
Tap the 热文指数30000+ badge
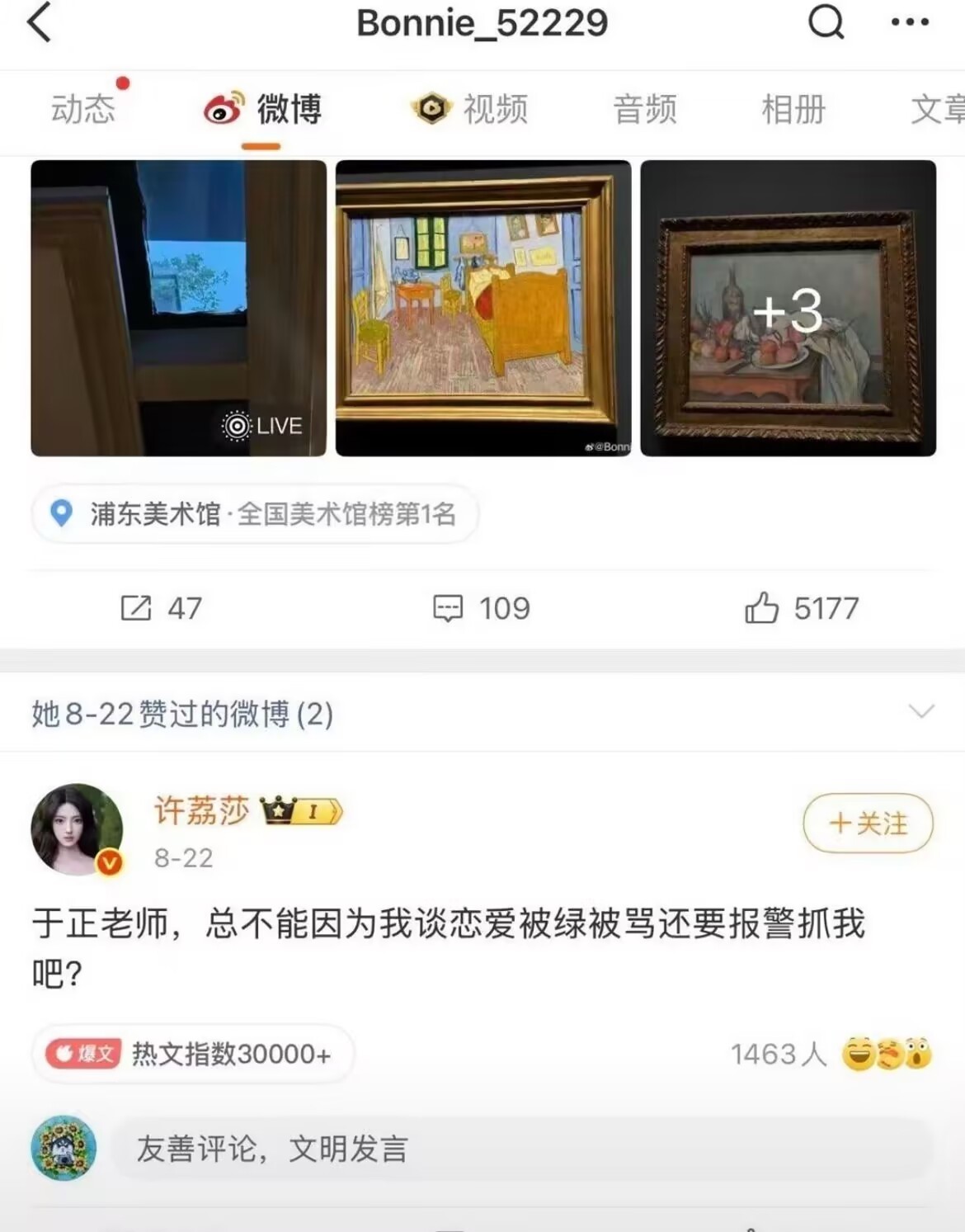tap(193, 1054)
